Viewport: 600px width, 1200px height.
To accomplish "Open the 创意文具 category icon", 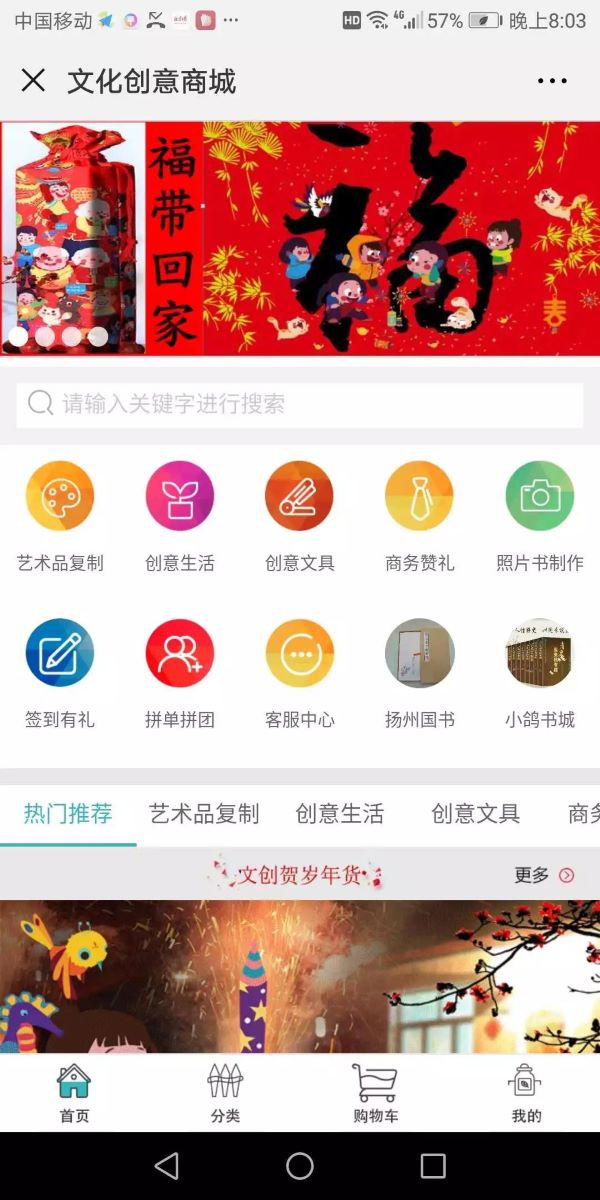I will point(299,497).
